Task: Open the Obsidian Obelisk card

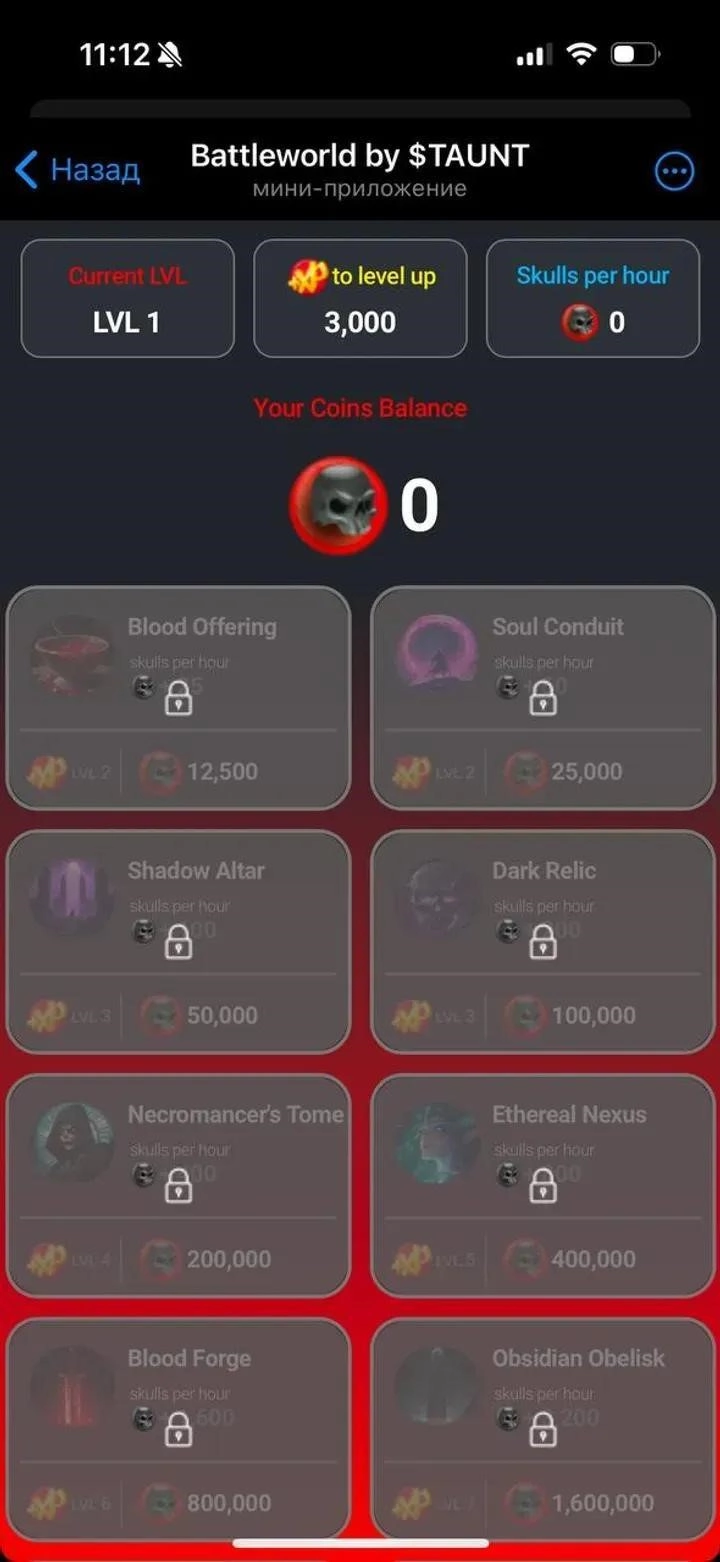Action: (x=542, y=1429)
